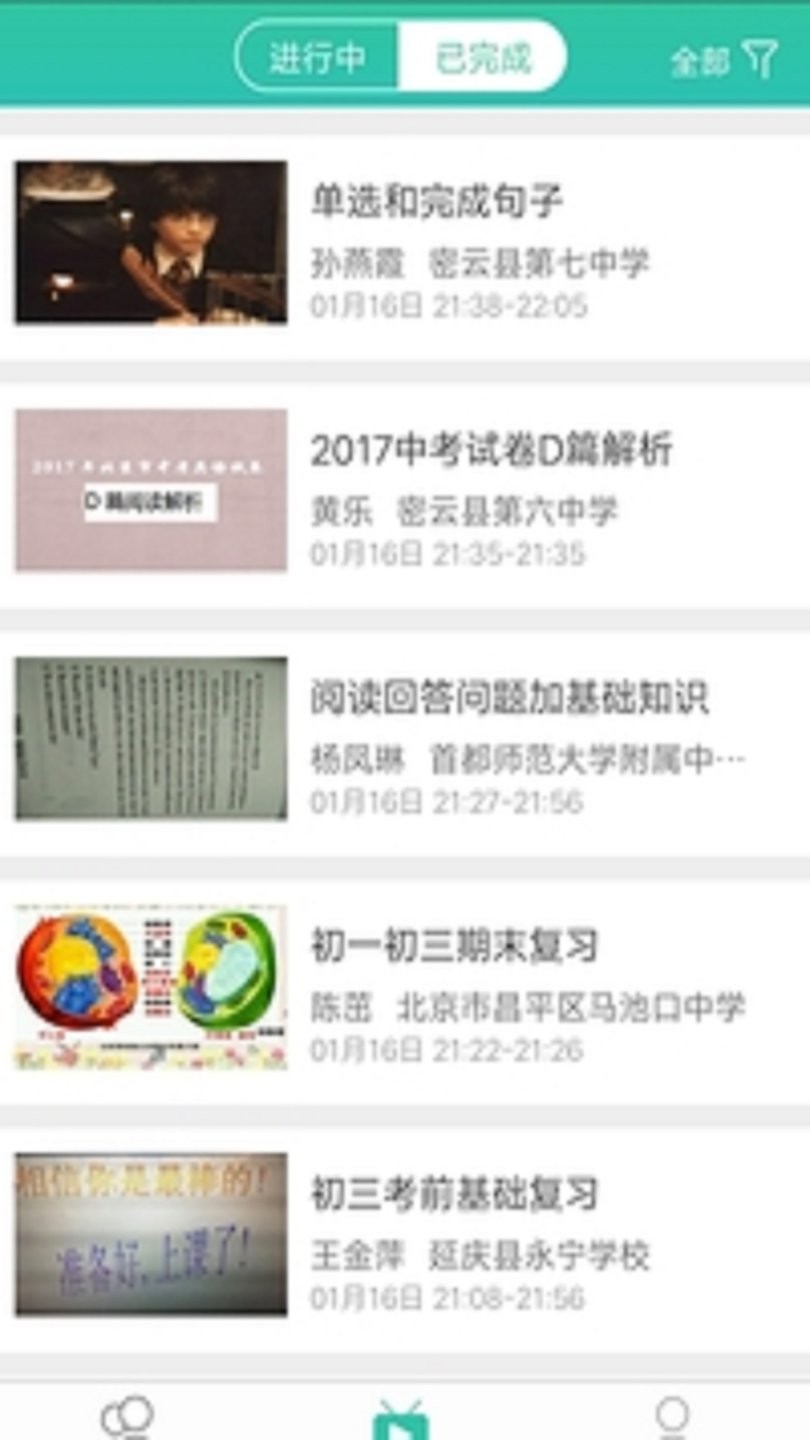
Task: Open the 全部 filter
Action: point(723,61)
